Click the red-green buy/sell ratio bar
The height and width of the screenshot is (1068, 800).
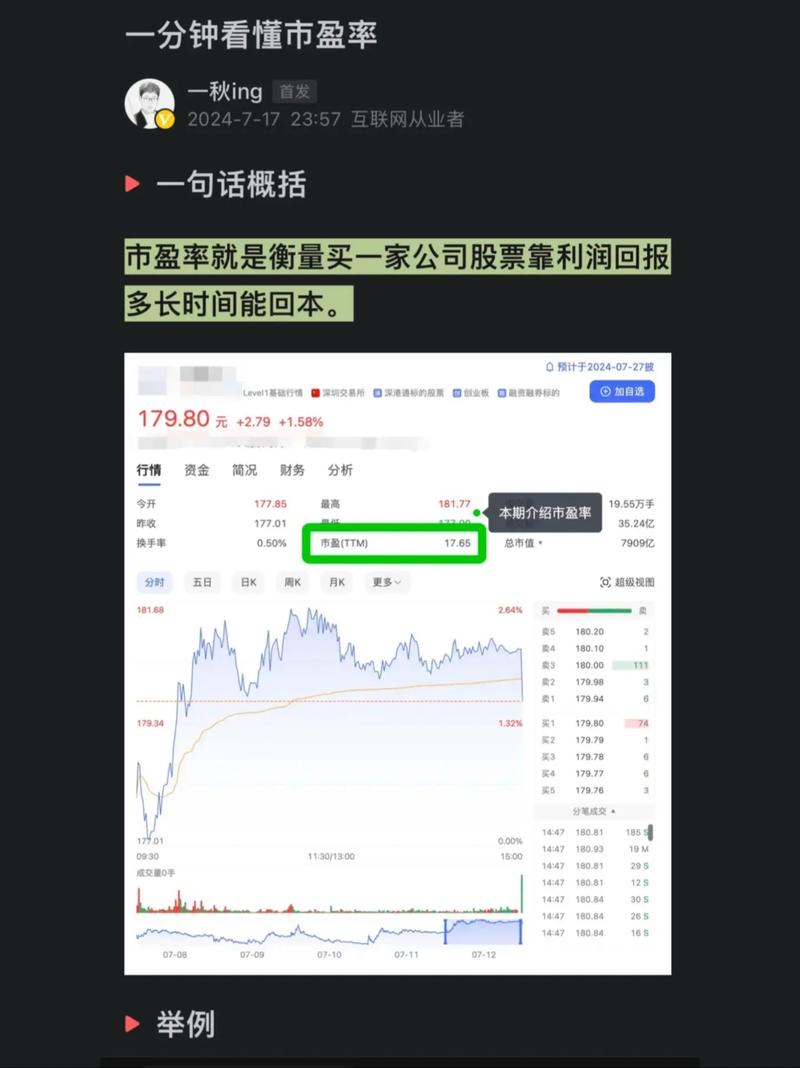coord(595,610)
